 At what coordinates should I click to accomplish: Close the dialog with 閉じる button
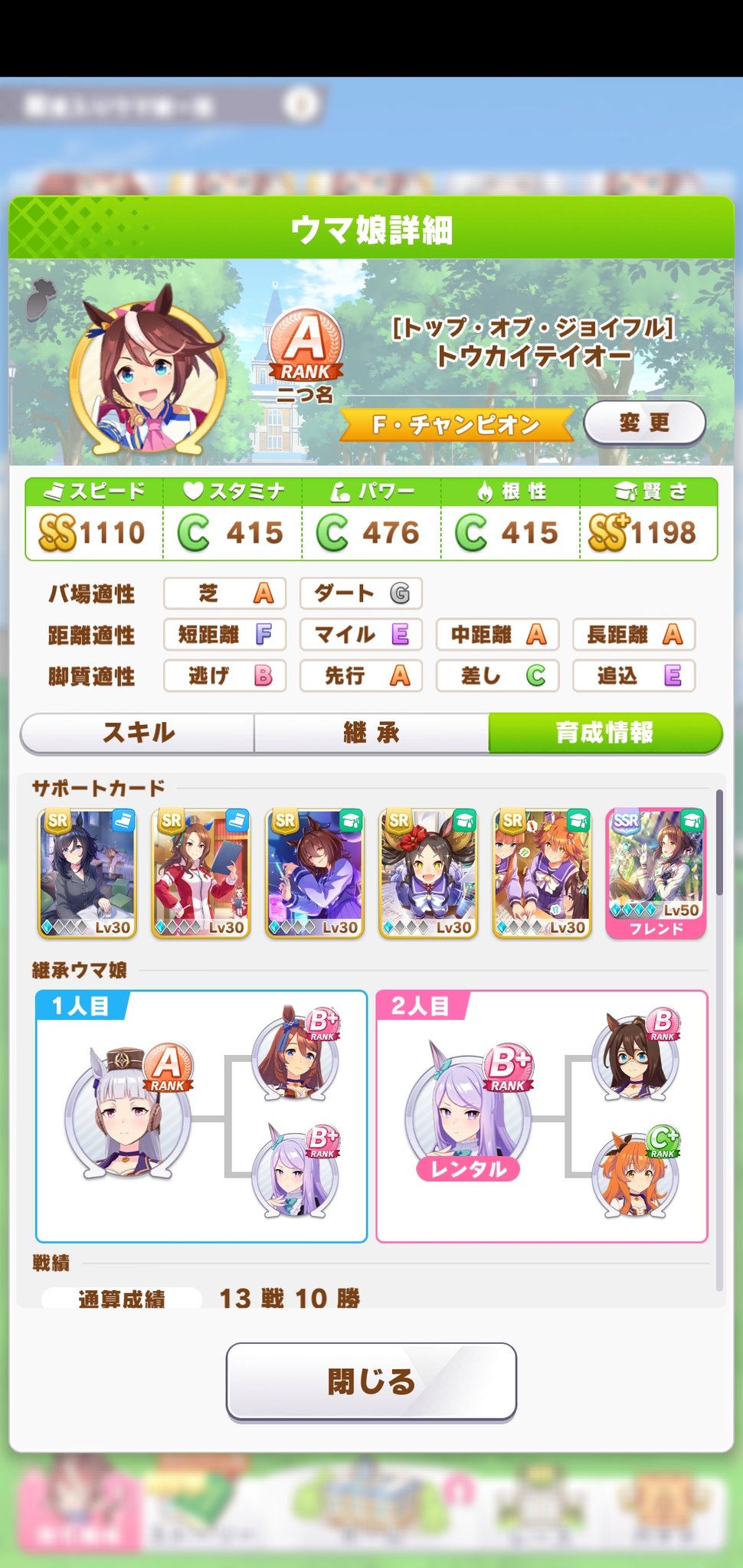tap(371, 1380)
